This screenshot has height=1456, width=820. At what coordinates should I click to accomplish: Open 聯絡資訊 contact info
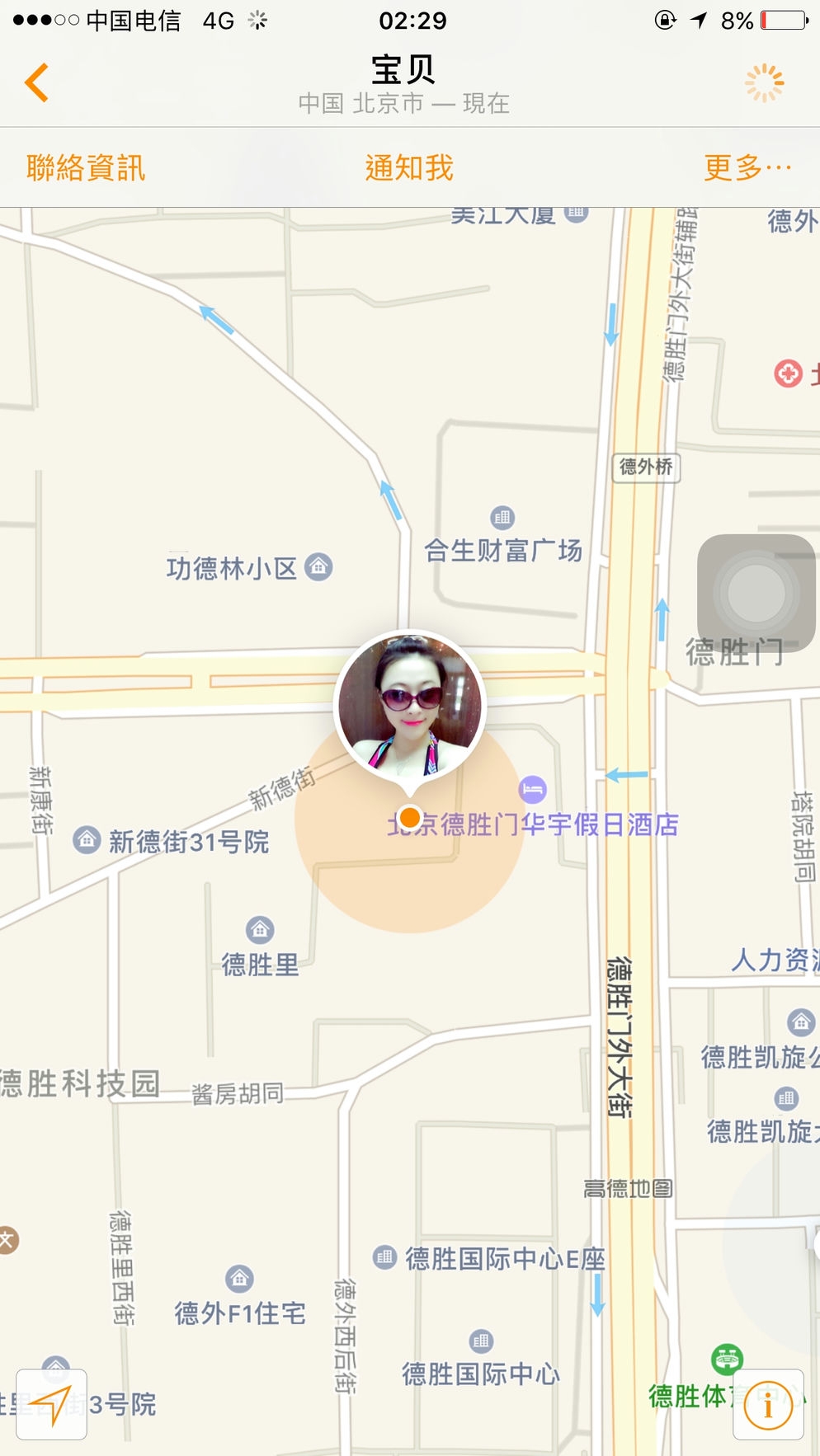(86, 168)
